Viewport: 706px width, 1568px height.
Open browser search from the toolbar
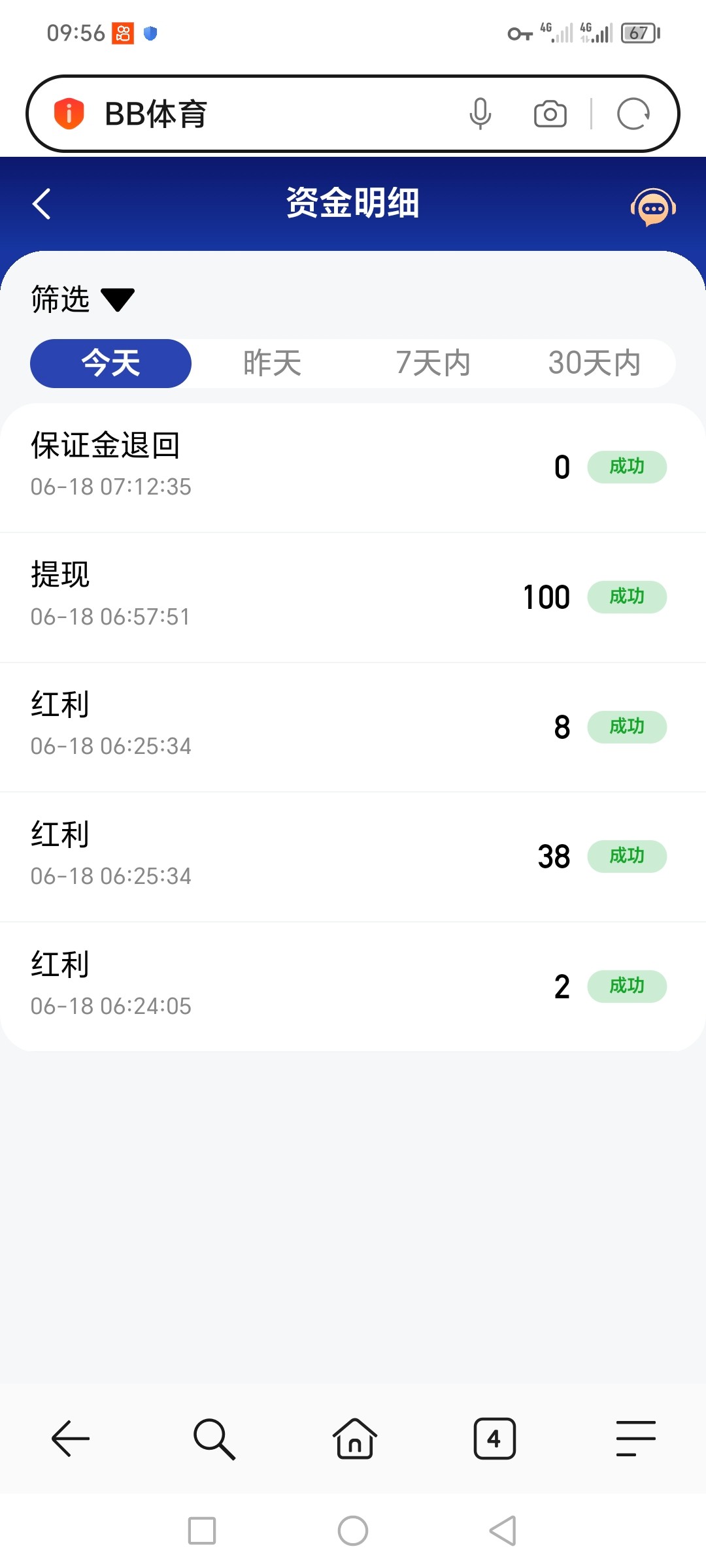(x=214, y=1439)
